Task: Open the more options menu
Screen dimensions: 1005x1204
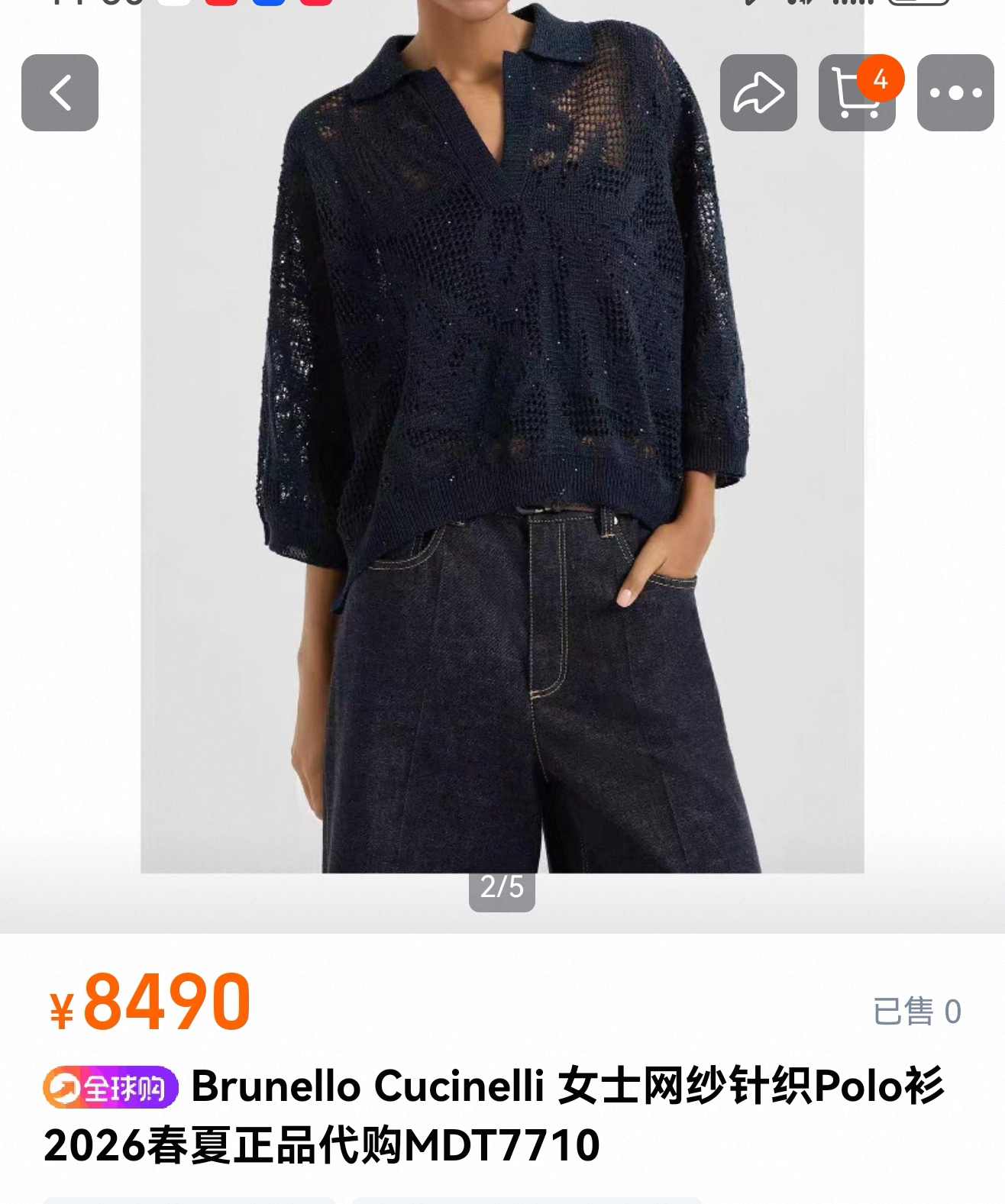Action: [955, 93]
